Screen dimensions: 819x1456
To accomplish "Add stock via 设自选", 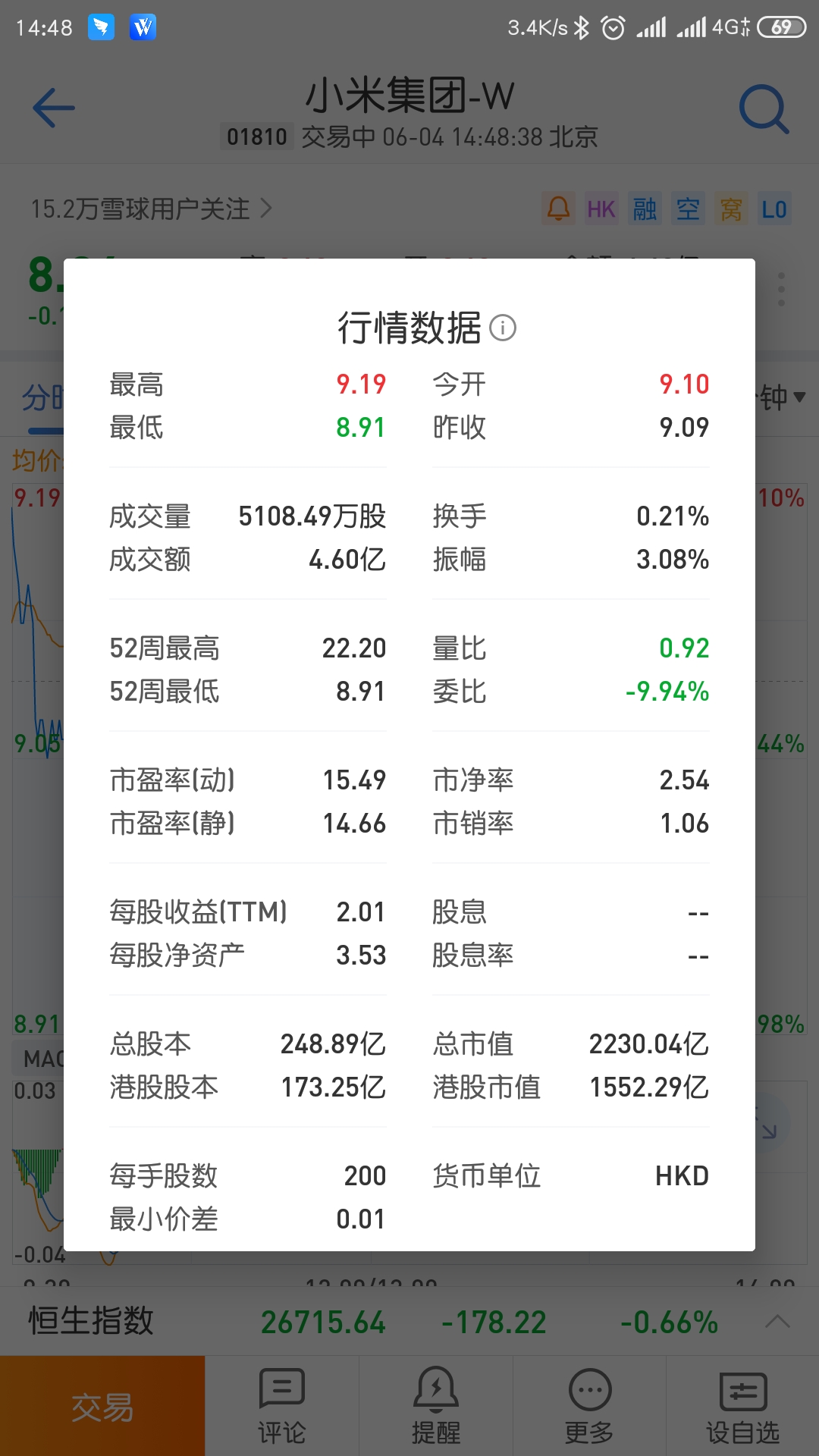I will click(742, 1406).
